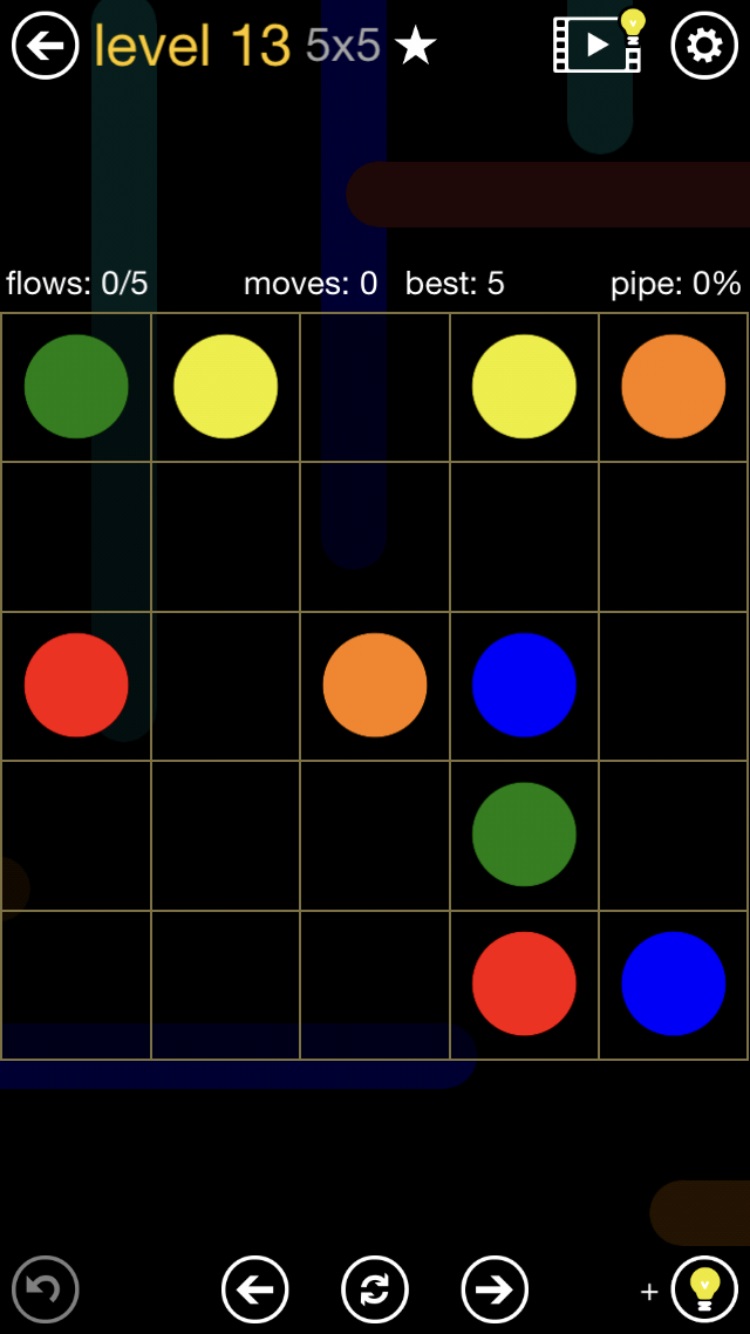Screen dimensions: 750x1334
Task: Select the green dot above bottom red
Action: [524, 834]
